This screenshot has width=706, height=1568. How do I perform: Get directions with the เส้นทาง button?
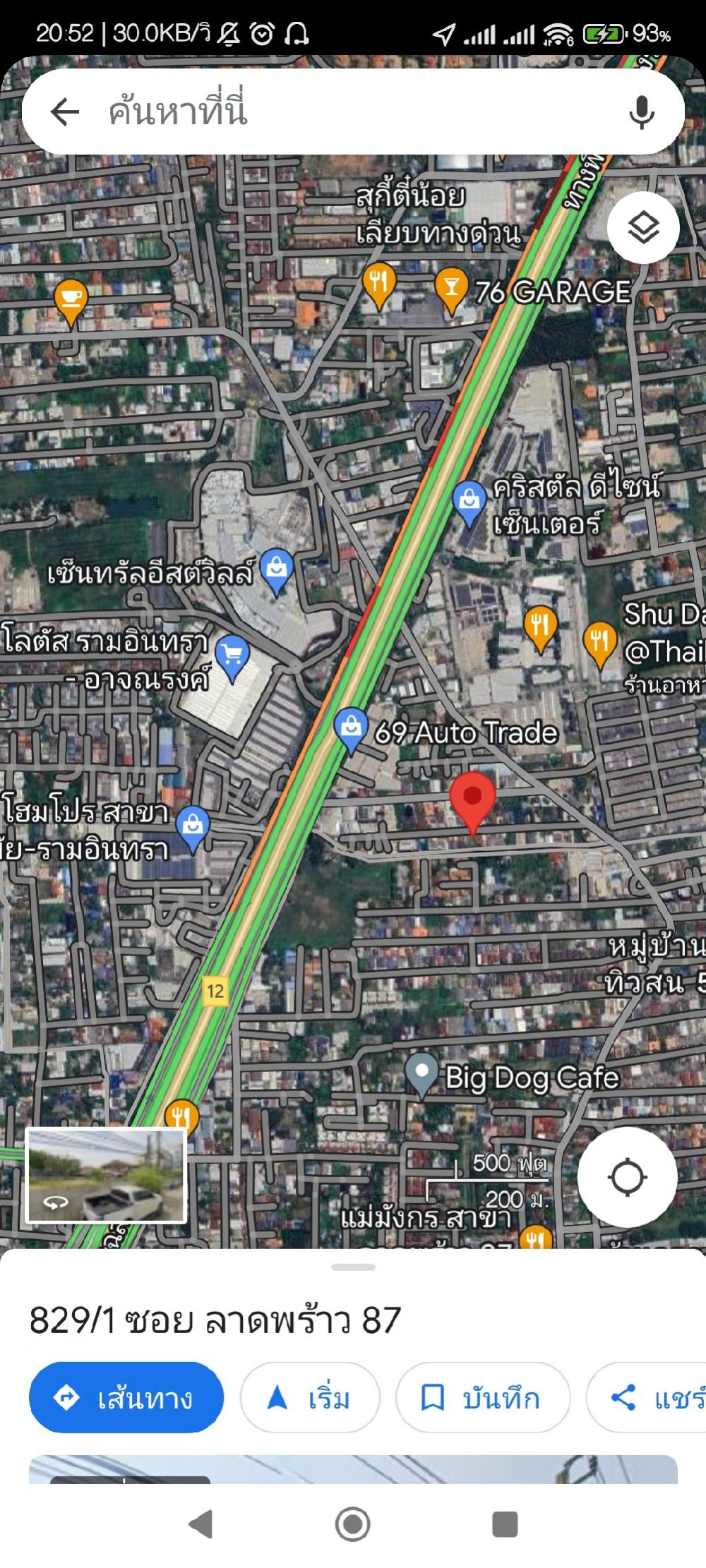pyautogui.click(x=126, y=1397)
